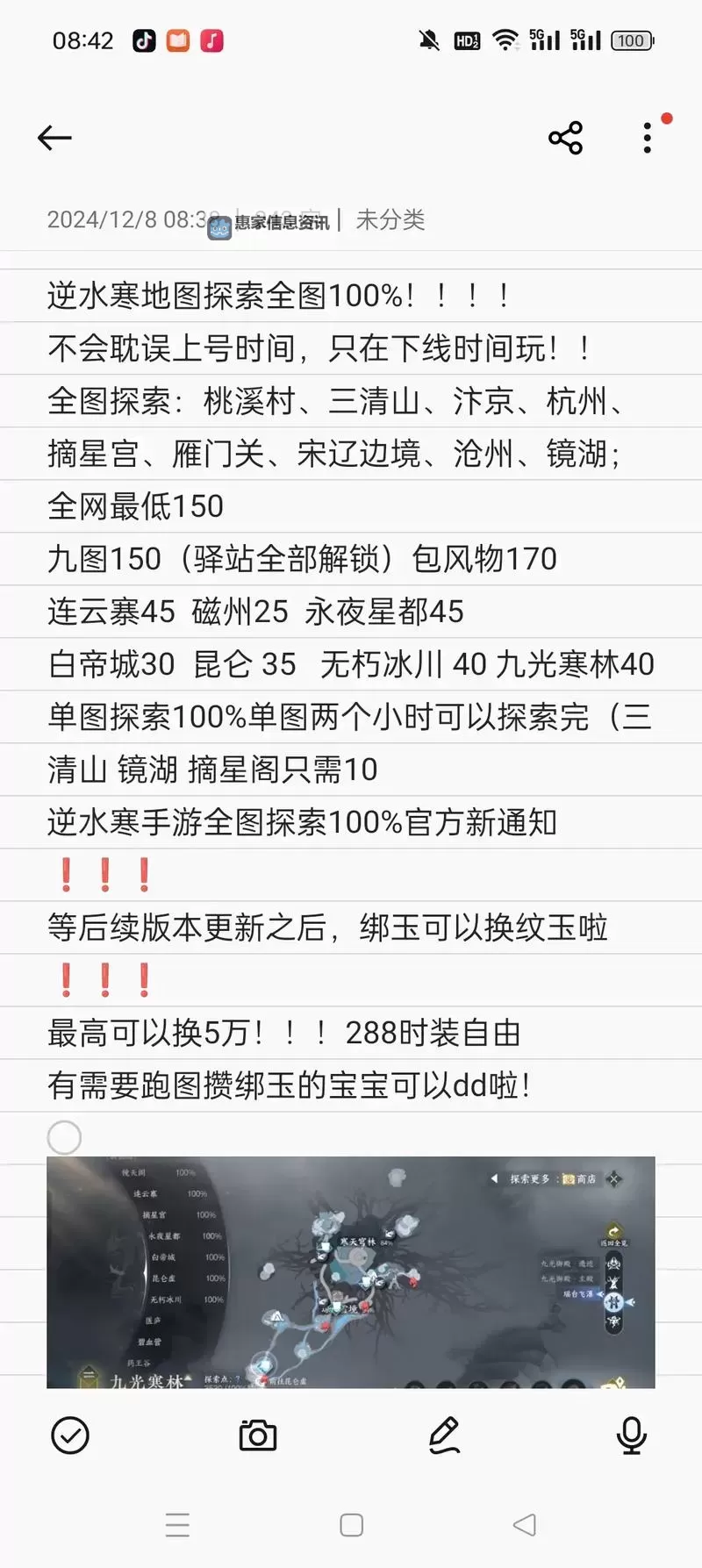Tap the back triangle in navigation bar
The width and height of the screenshot is (702, 1568).
524,1524
